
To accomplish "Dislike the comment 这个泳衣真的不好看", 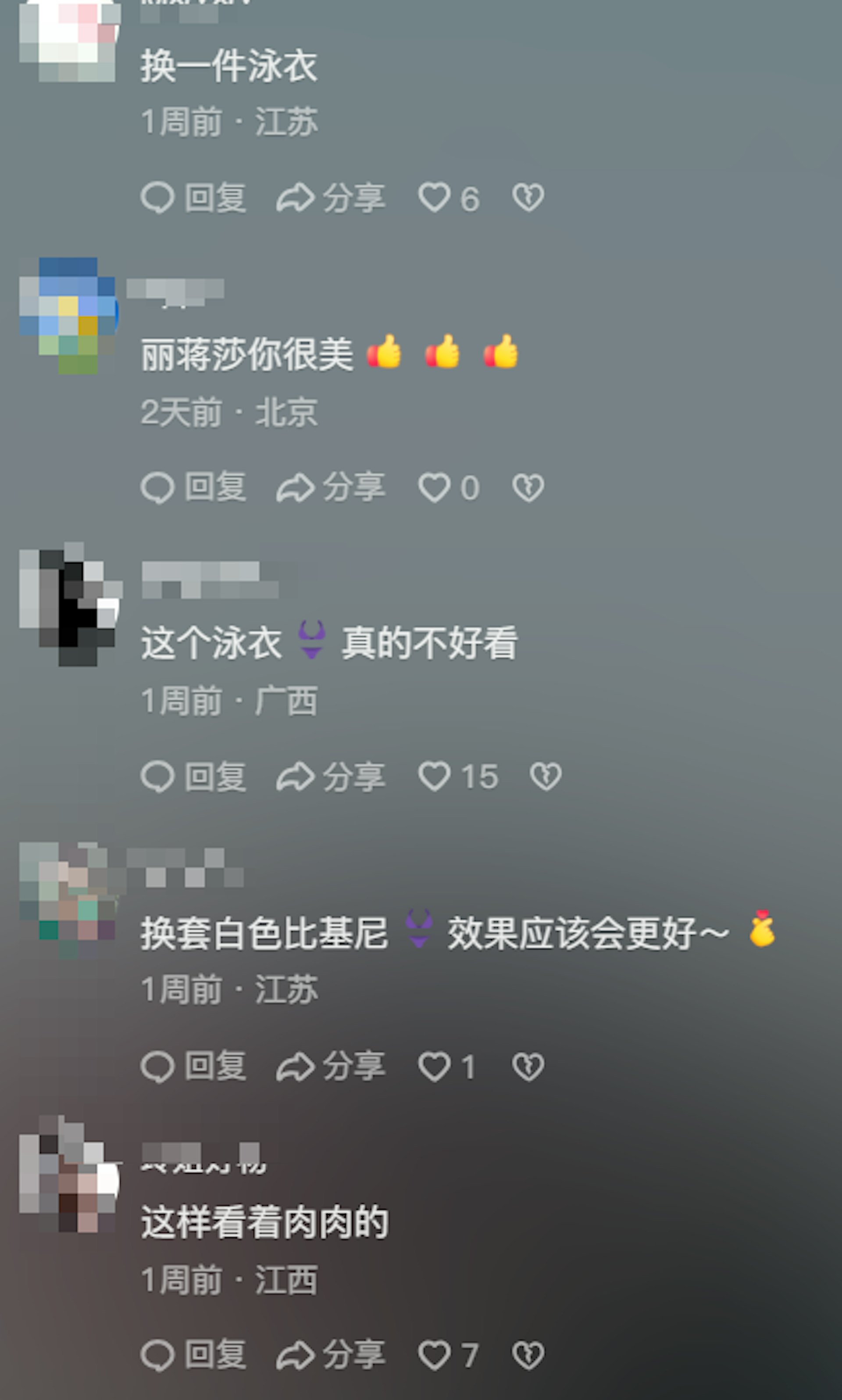I will point(546,776).
